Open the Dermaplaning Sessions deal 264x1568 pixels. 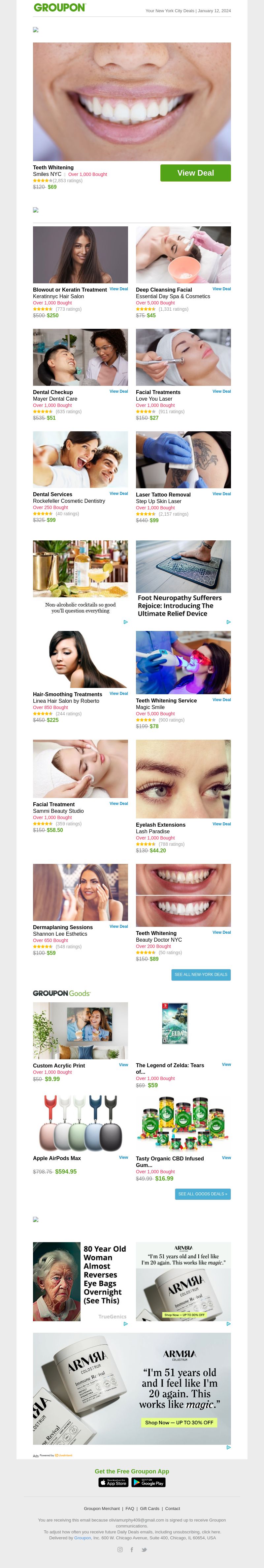118,927
